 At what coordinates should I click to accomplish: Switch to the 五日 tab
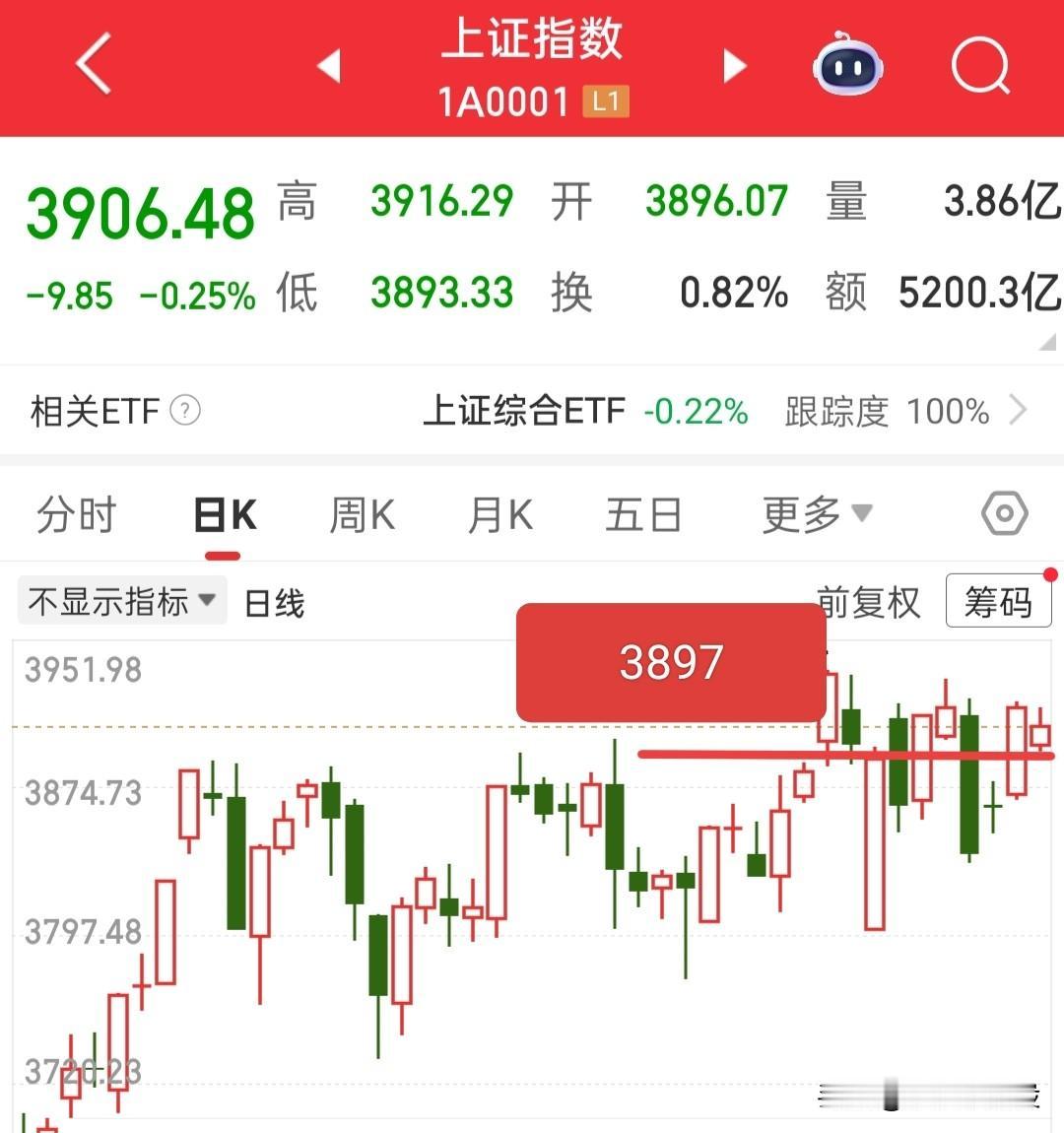point(643,514)
